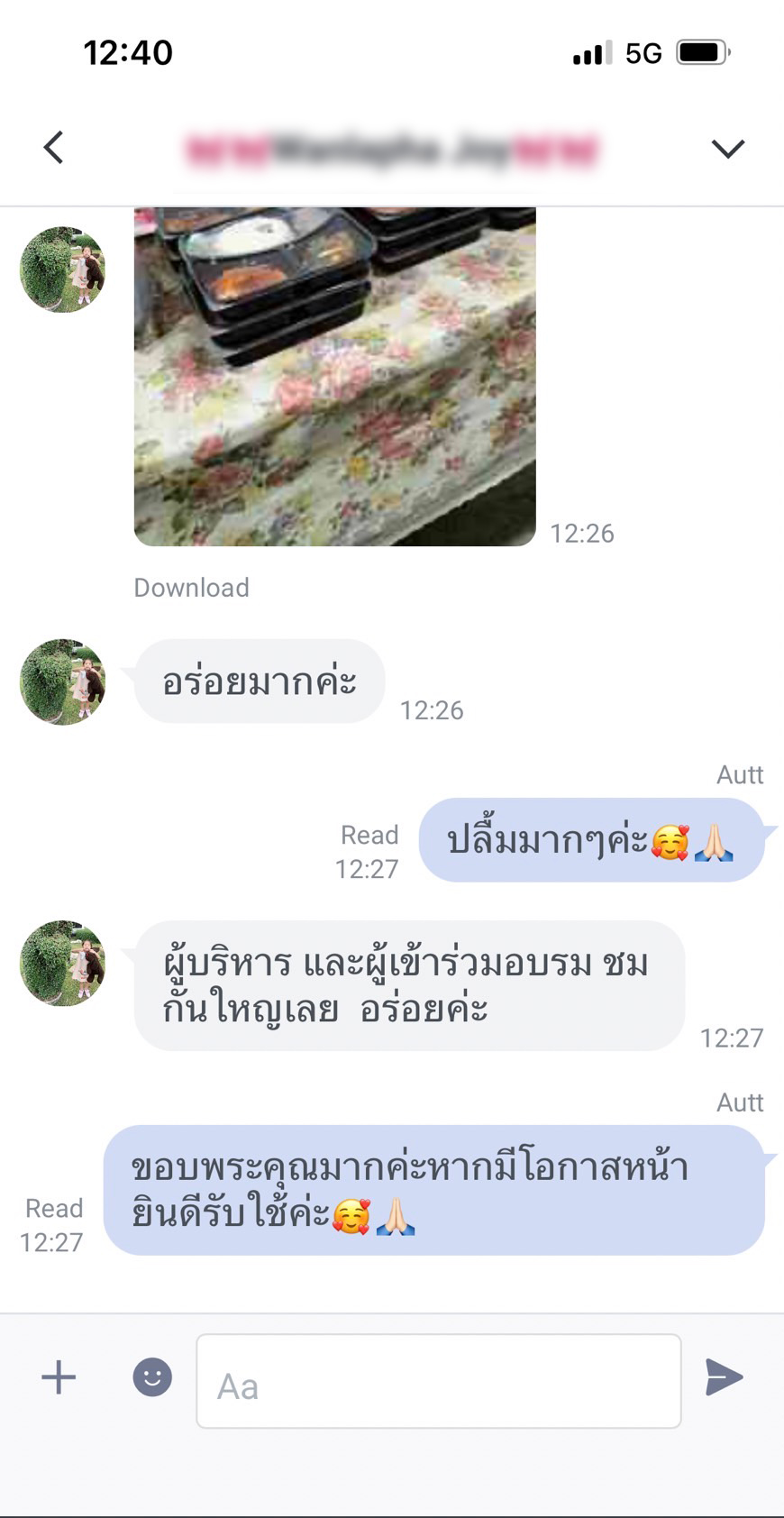Focus the Aa message field
The width and height of the screenshot is (784, 1518).
pyautogui.click(x=438, y=1381)
